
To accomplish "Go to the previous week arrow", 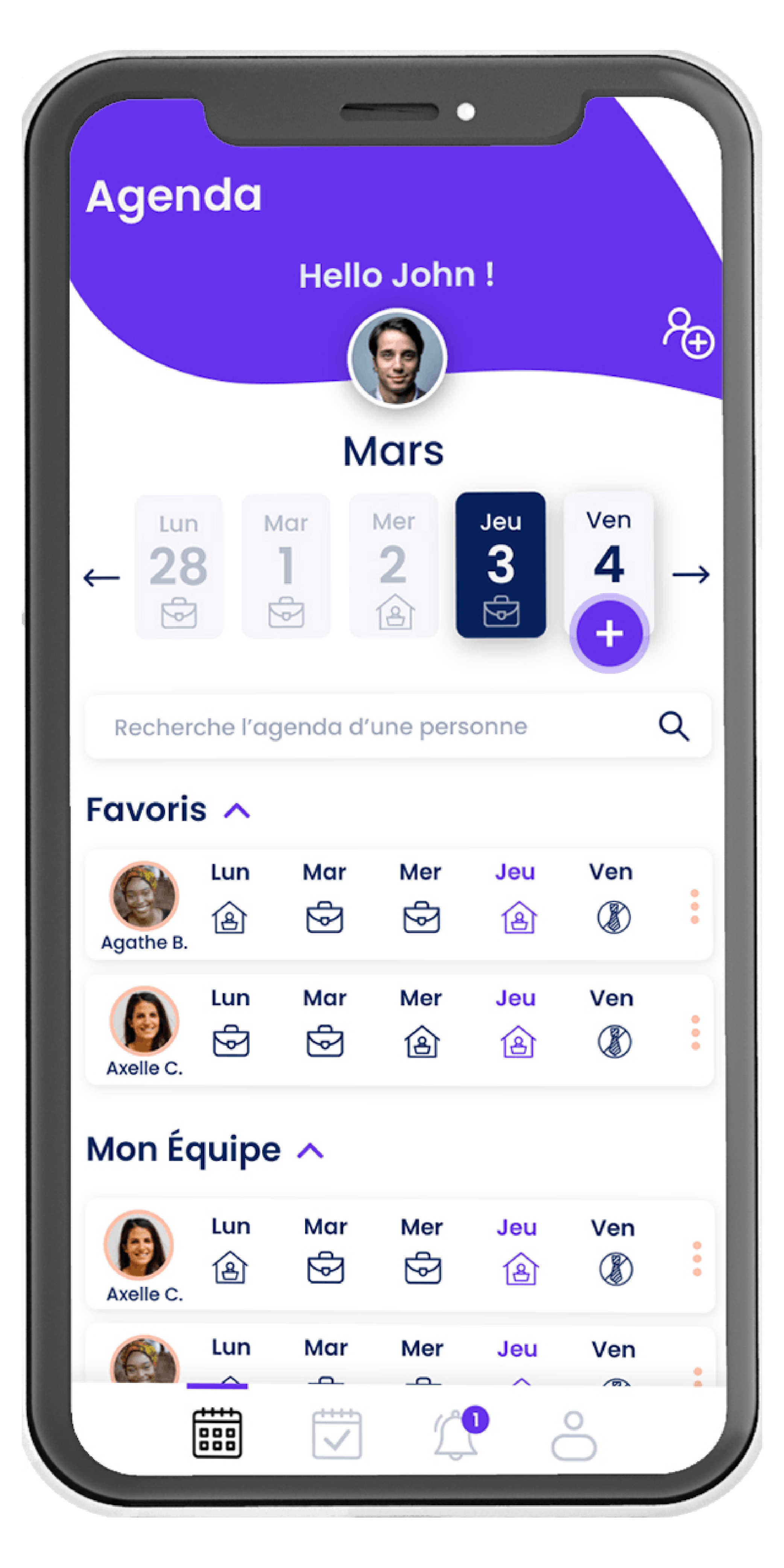I will (102, 577).
